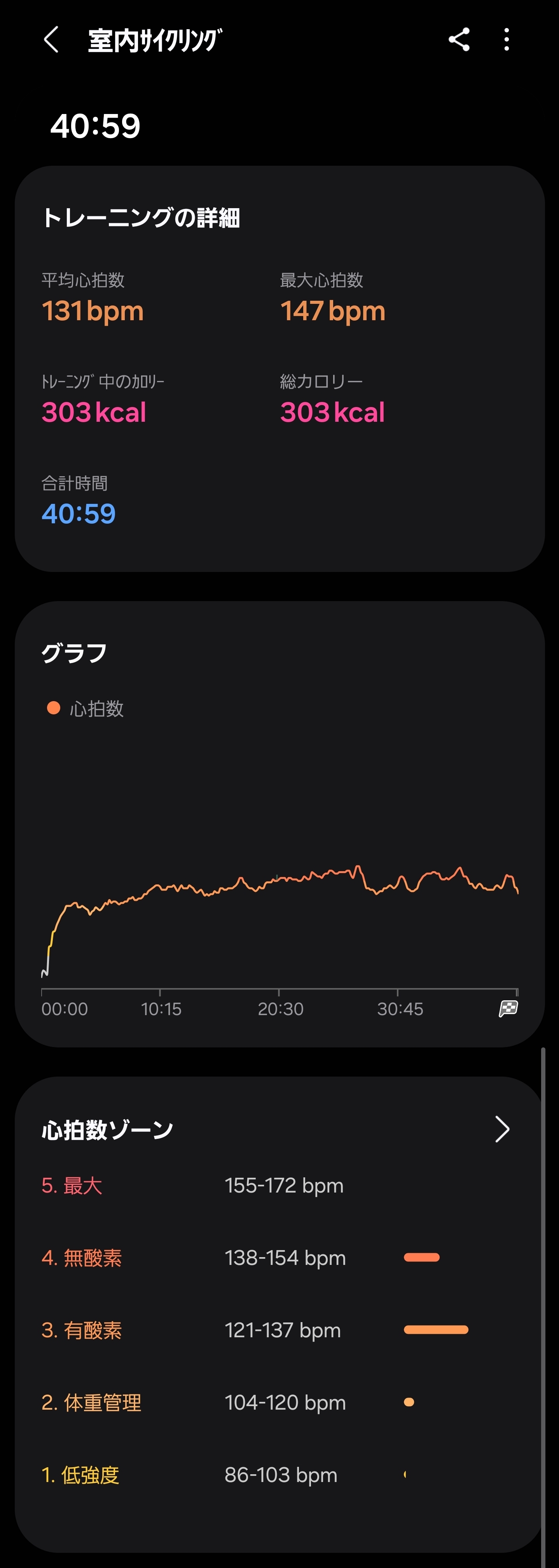The height and width of the screenshot is (1568, 559).
Task: Go back from 室内サイクリング screen
Action: tap(52, 40)
